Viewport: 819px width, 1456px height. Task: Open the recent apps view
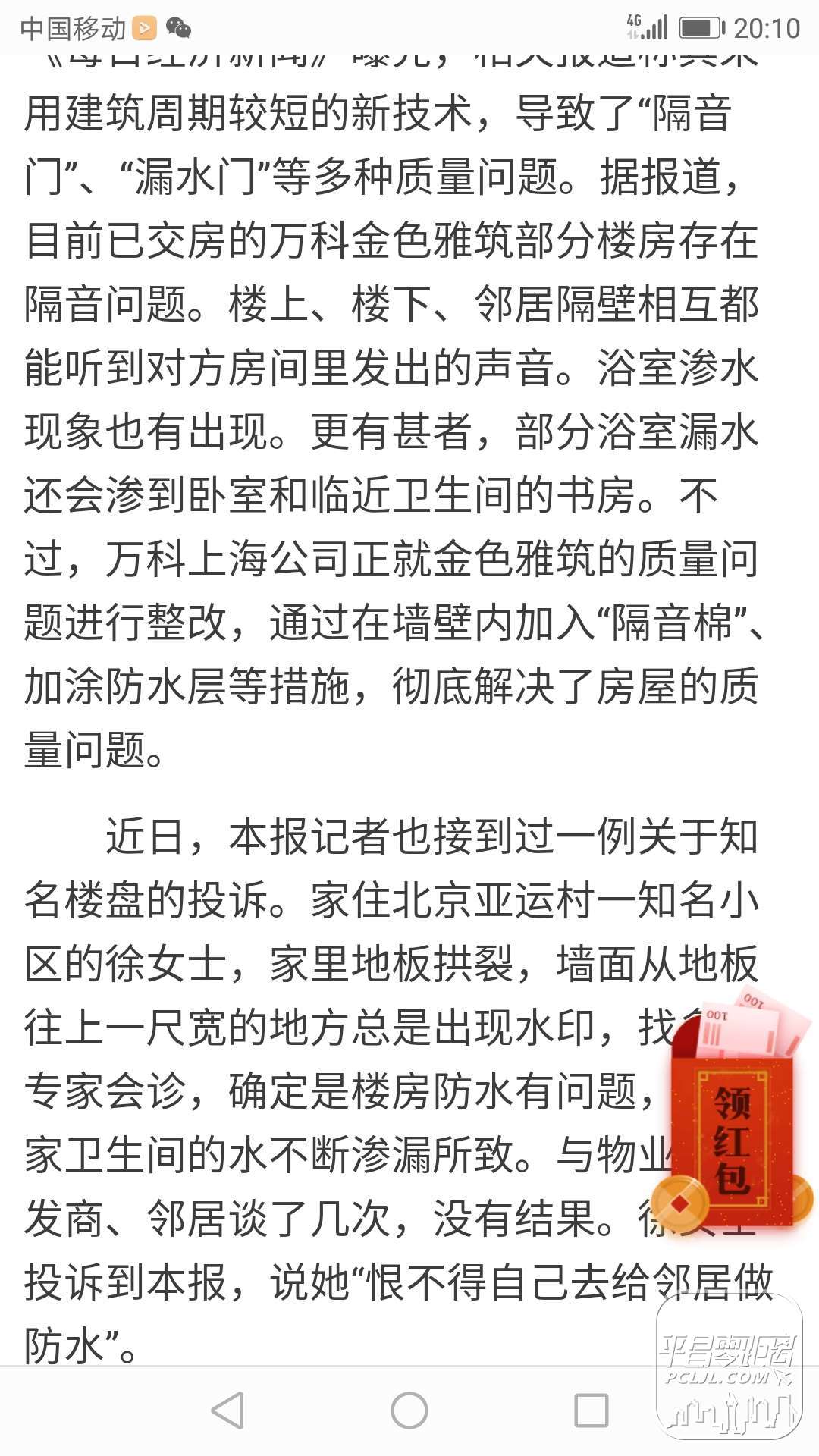coord(591,1410)
